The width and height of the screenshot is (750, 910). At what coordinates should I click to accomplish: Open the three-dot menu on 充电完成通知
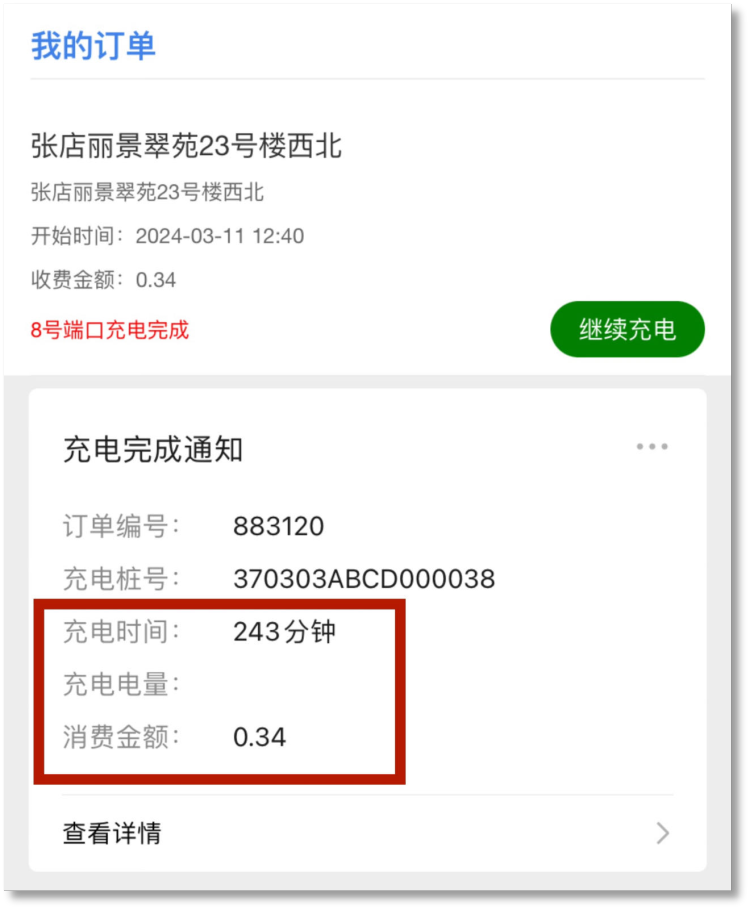click(652, 446)
